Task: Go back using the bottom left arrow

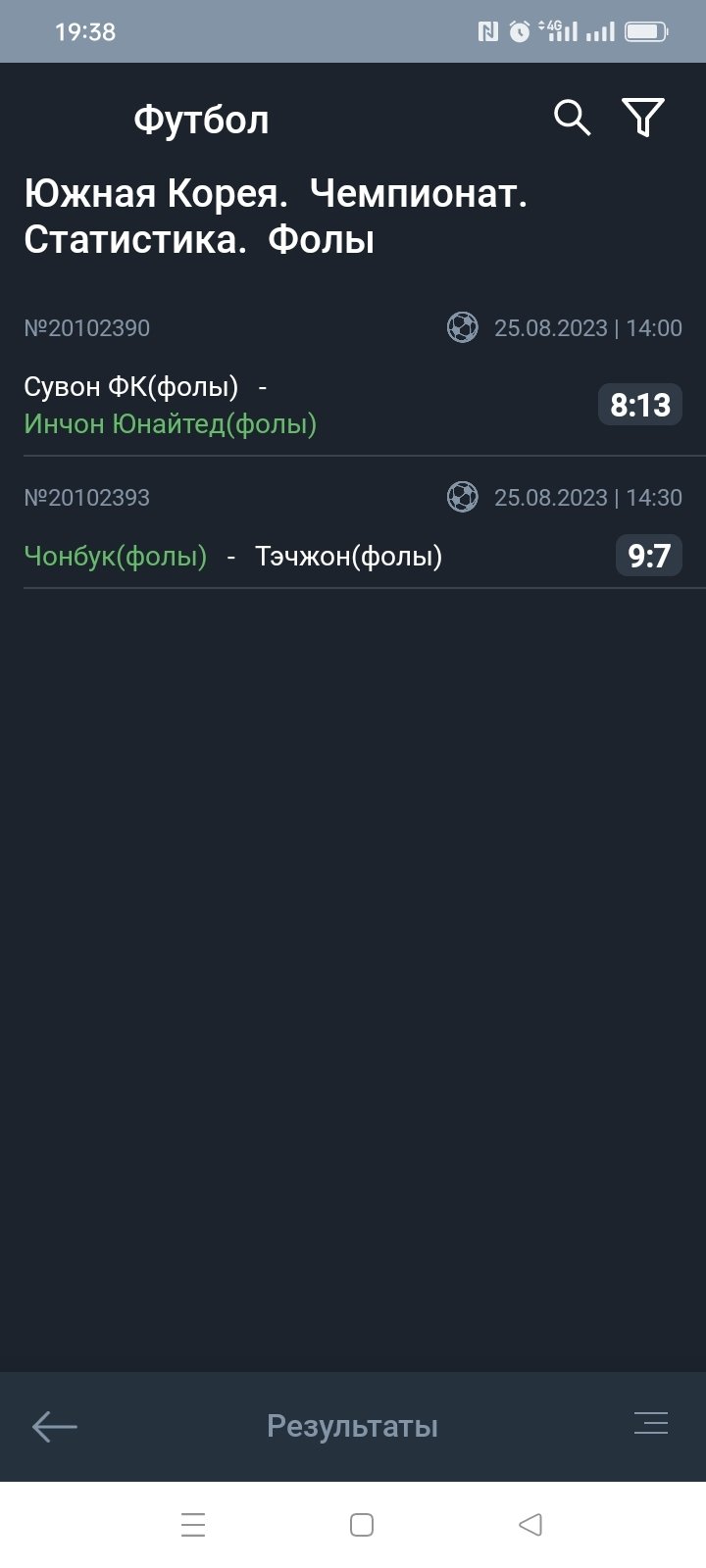Action: point(55,1426)
